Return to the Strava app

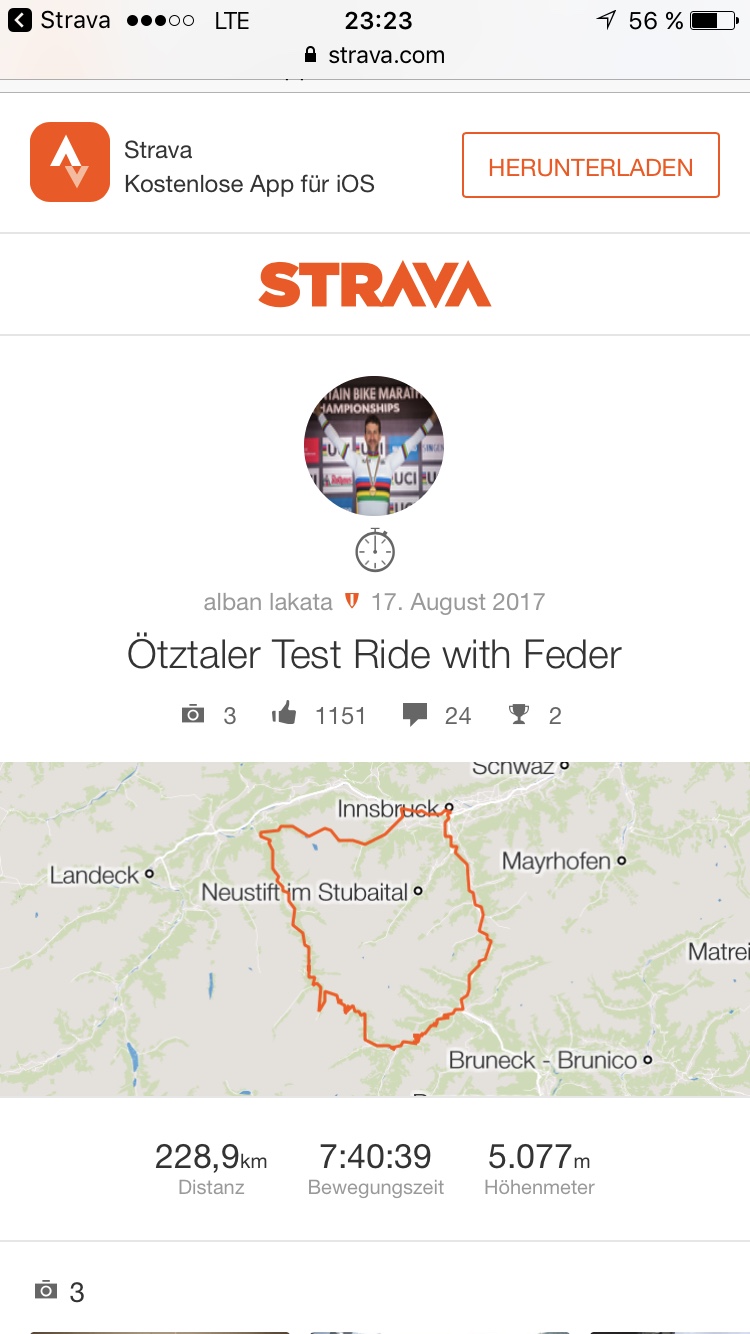60,20
